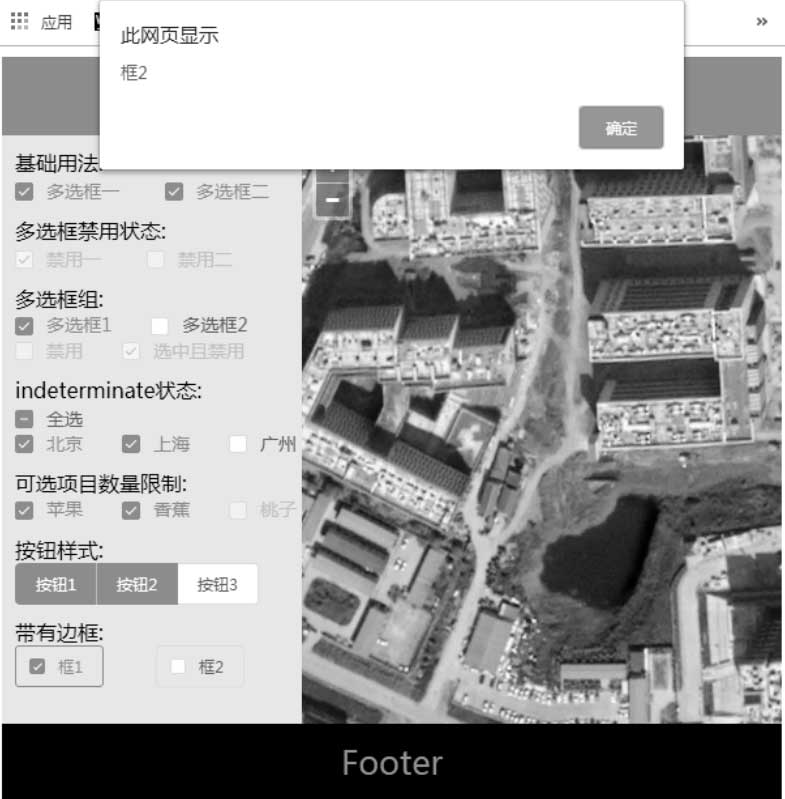Screen dimensions: 785x799
Task: Expand the bookmarks overflow chevron
Action: (762, 22)
